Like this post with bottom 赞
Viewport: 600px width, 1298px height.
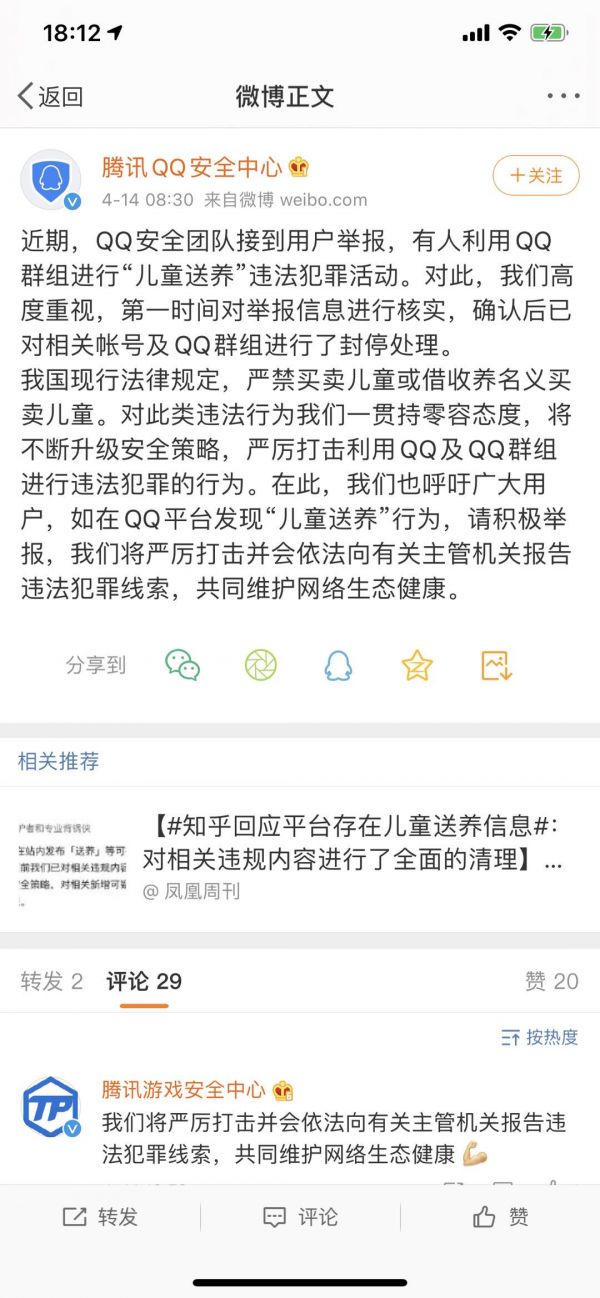[501, 1217]
